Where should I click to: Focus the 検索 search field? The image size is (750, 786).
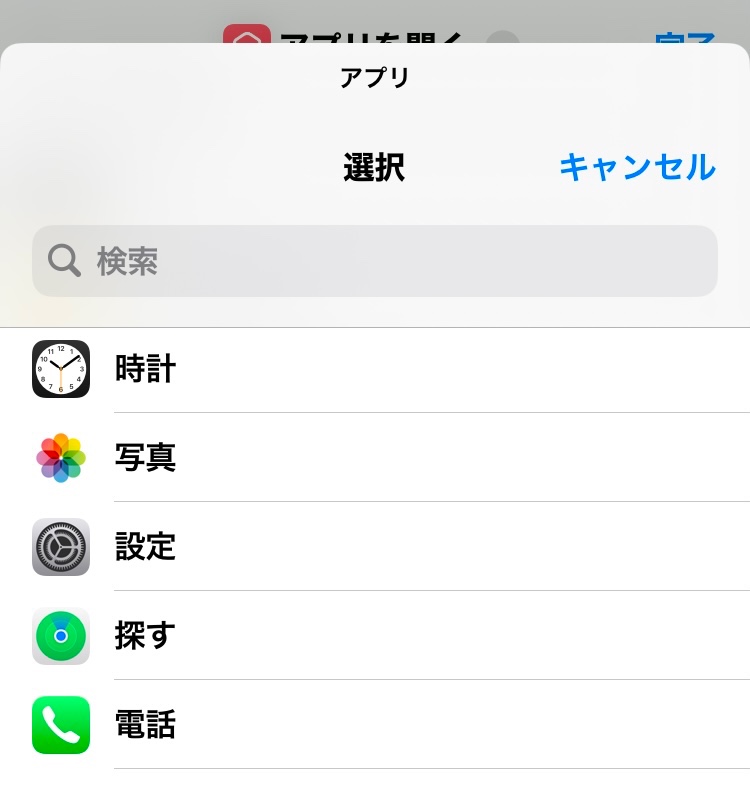[x=375, y=261]
